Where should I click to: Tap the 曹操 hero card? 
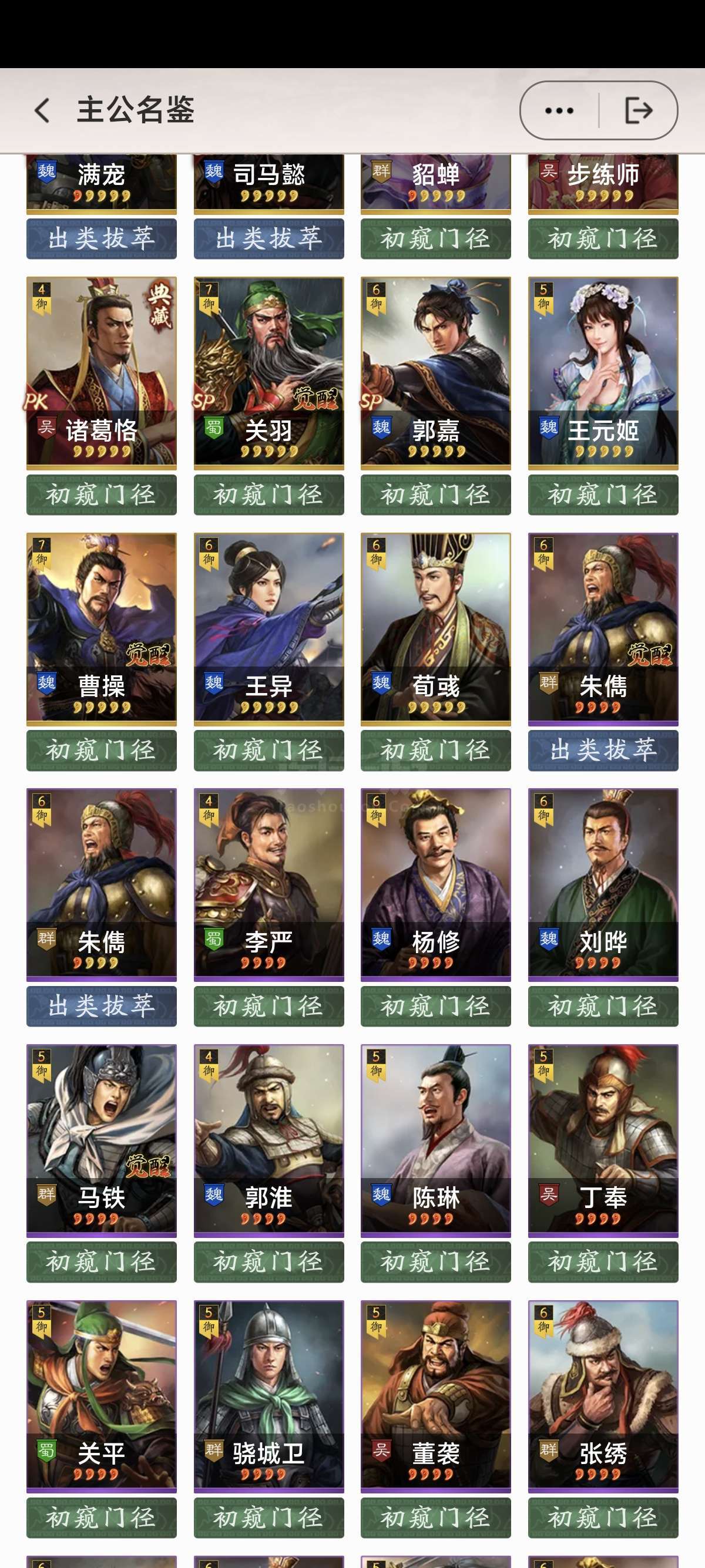(102, 629)
